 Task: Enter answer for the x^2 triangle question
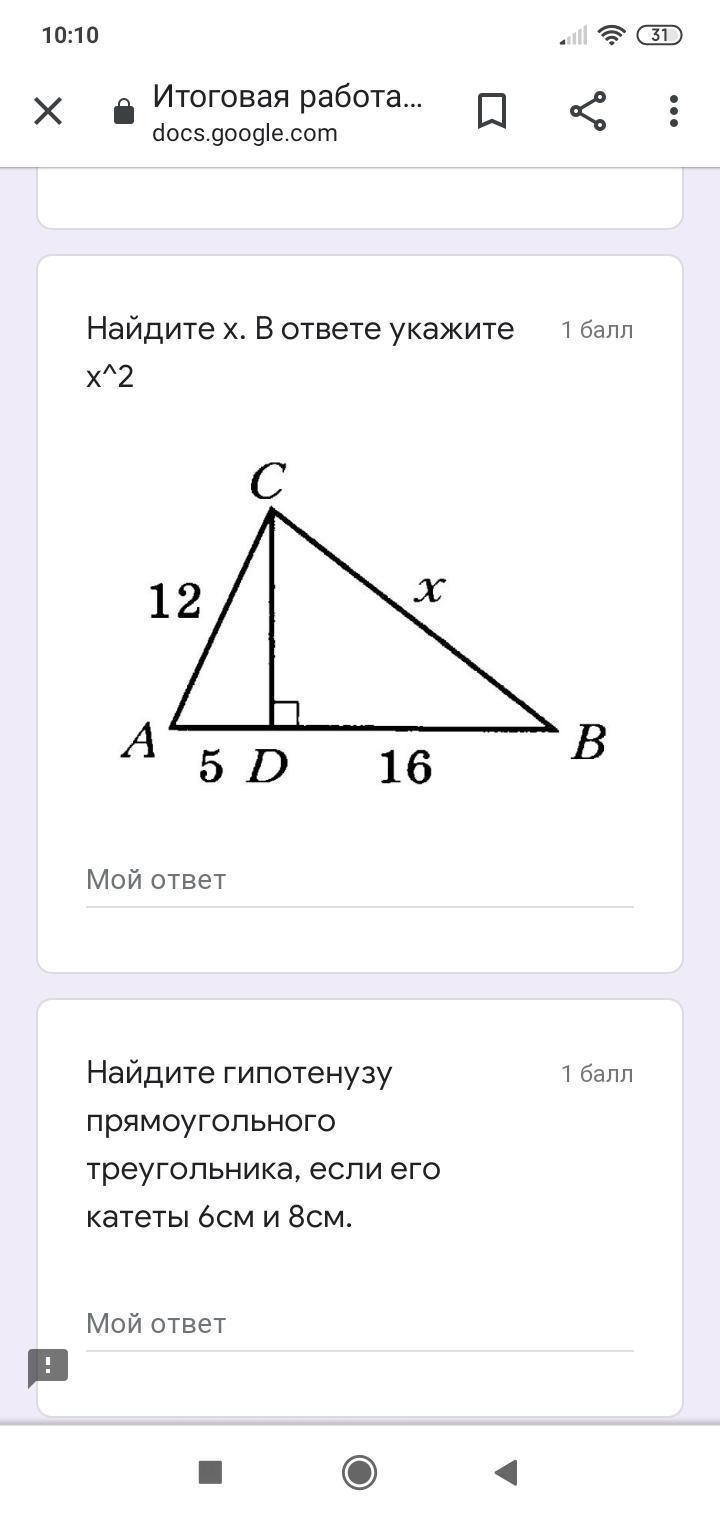click(x=359, y=880)
